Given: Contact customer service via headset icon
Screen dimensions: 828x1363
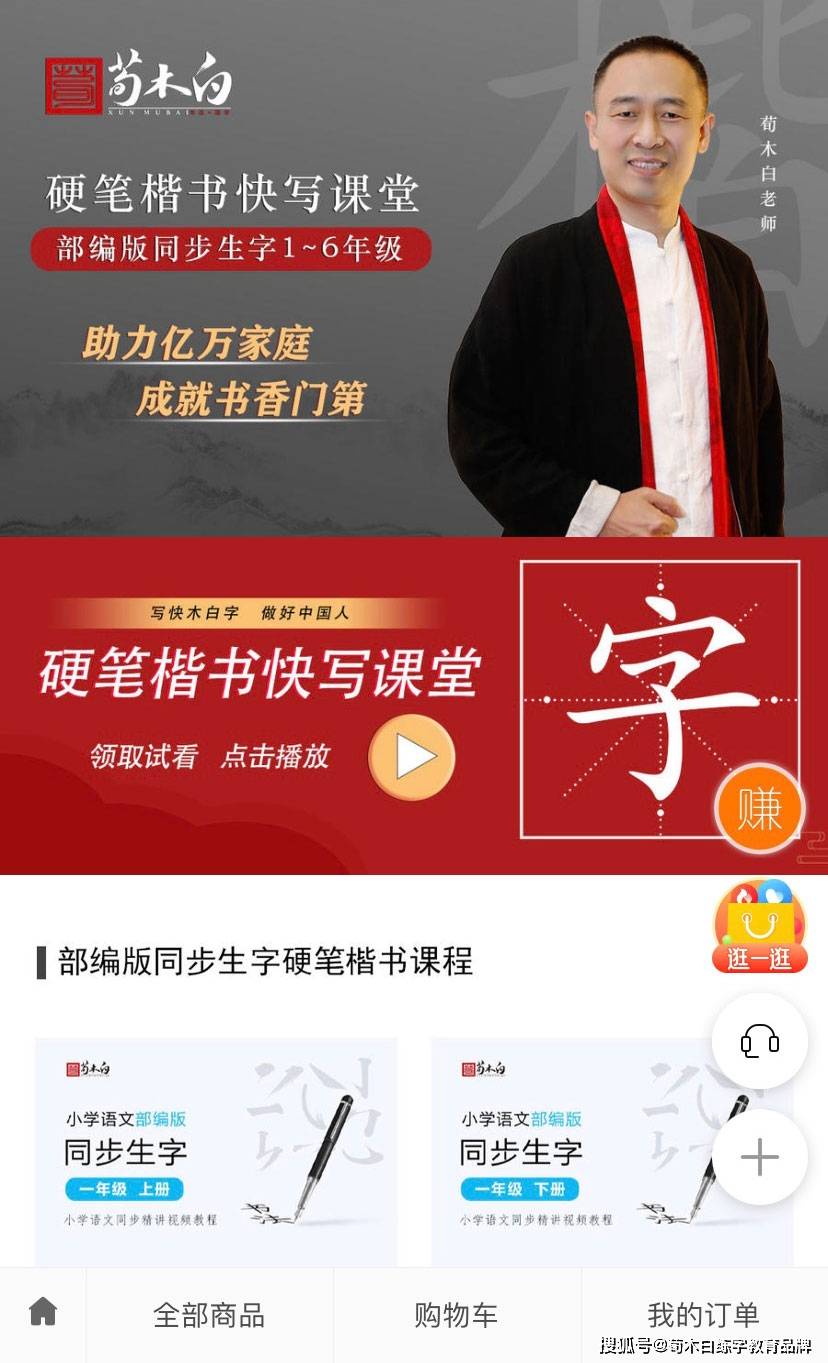Looking at the screenshot, I should tap(759, 1041).
